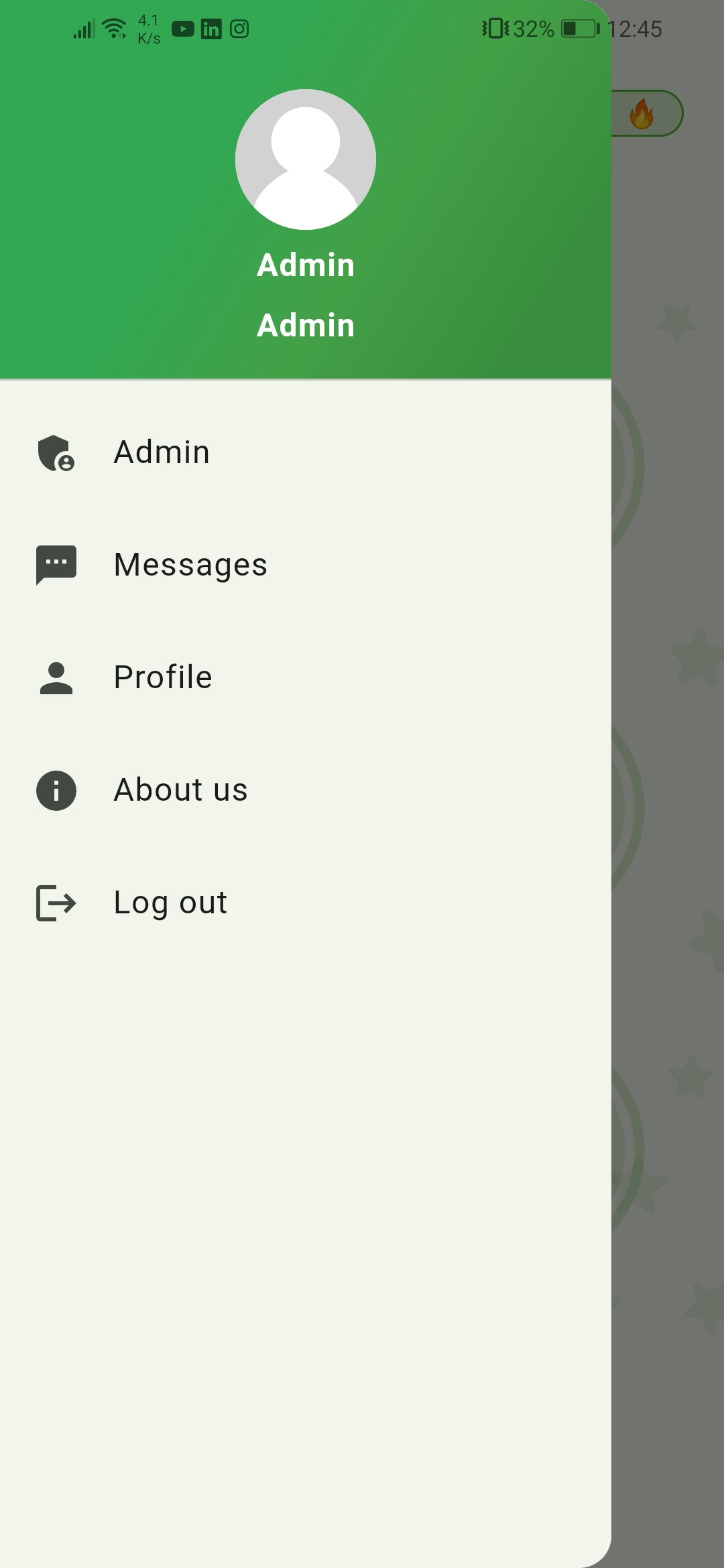Tap the dimmed area outside the drawer
Image resolution: width=724 pixels, height=1568 pixels.
tap(670, 804)
